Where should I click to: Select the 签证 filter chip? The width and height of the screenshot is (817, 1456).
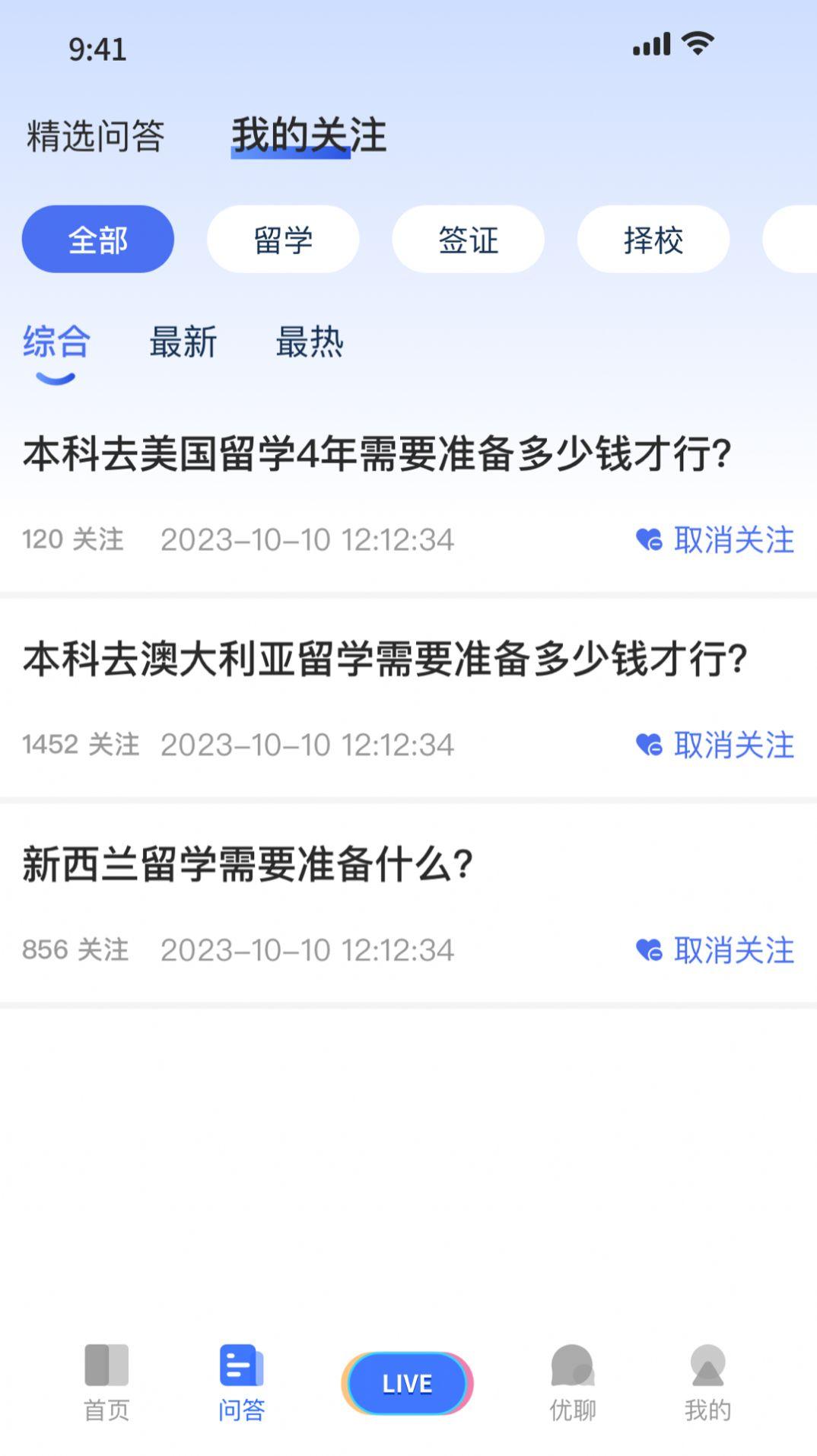point(468,239)
